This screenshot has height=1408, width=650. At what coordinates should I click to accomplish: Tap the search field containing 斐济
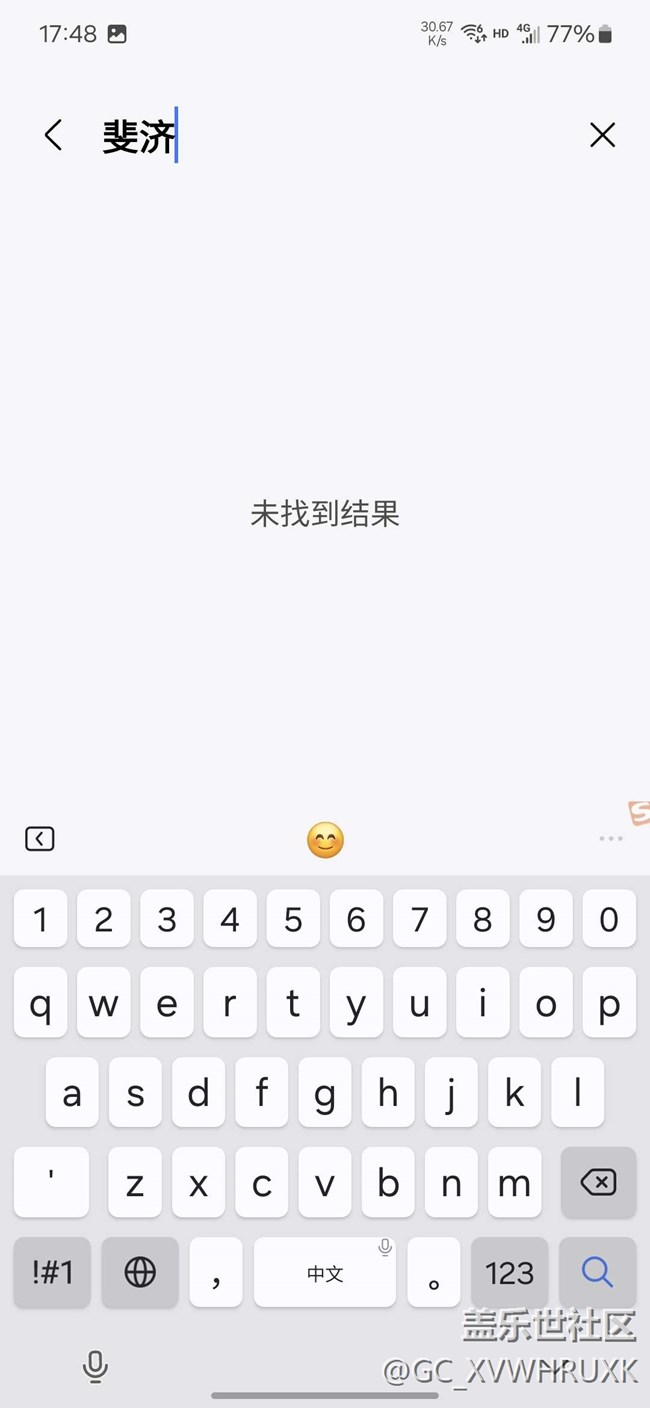330,136
